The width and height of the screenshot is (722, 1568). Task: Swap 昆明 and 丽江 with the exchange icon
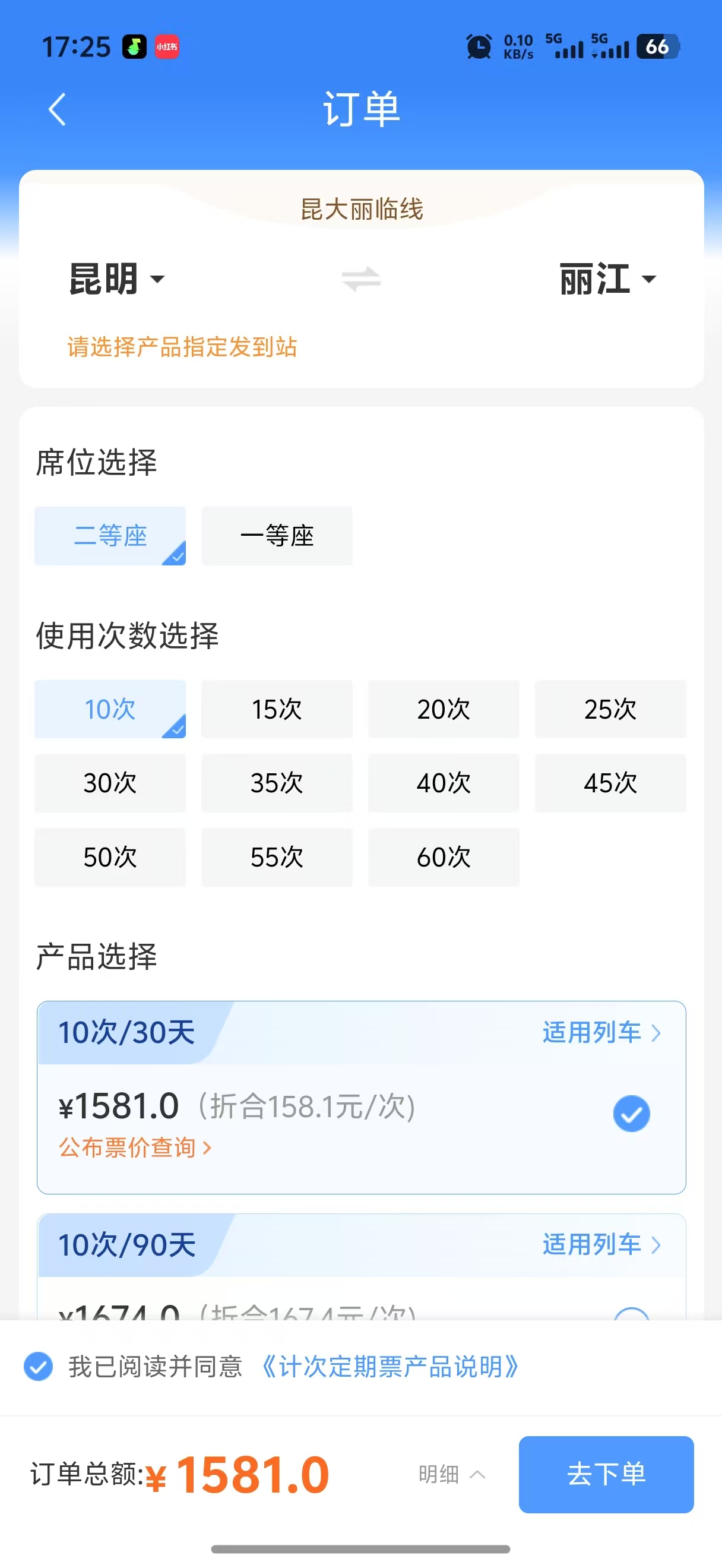tap(360, 279)
